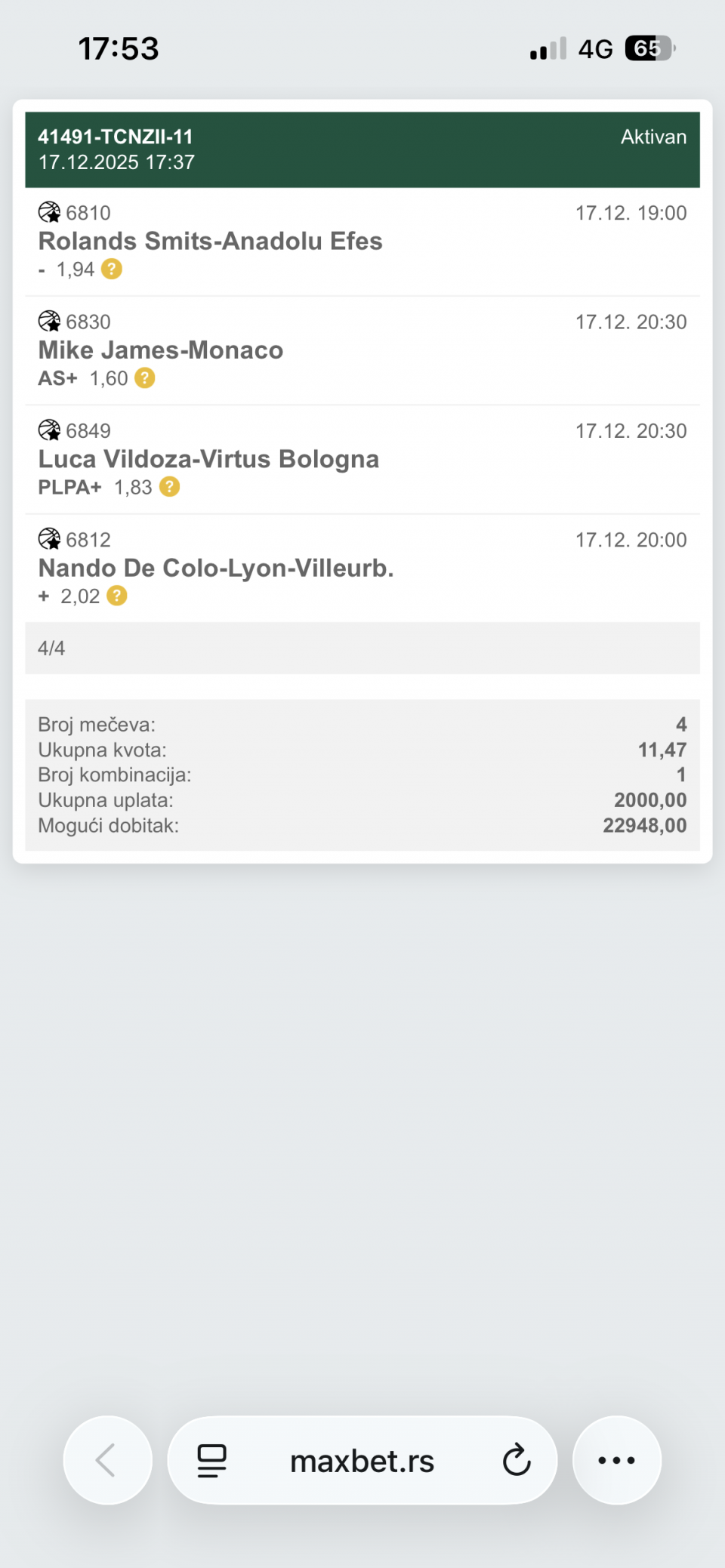This screenshot has width=725, height=1568.
Task: Open help icon for Rolands Smits bet
Action: point(112,270)
